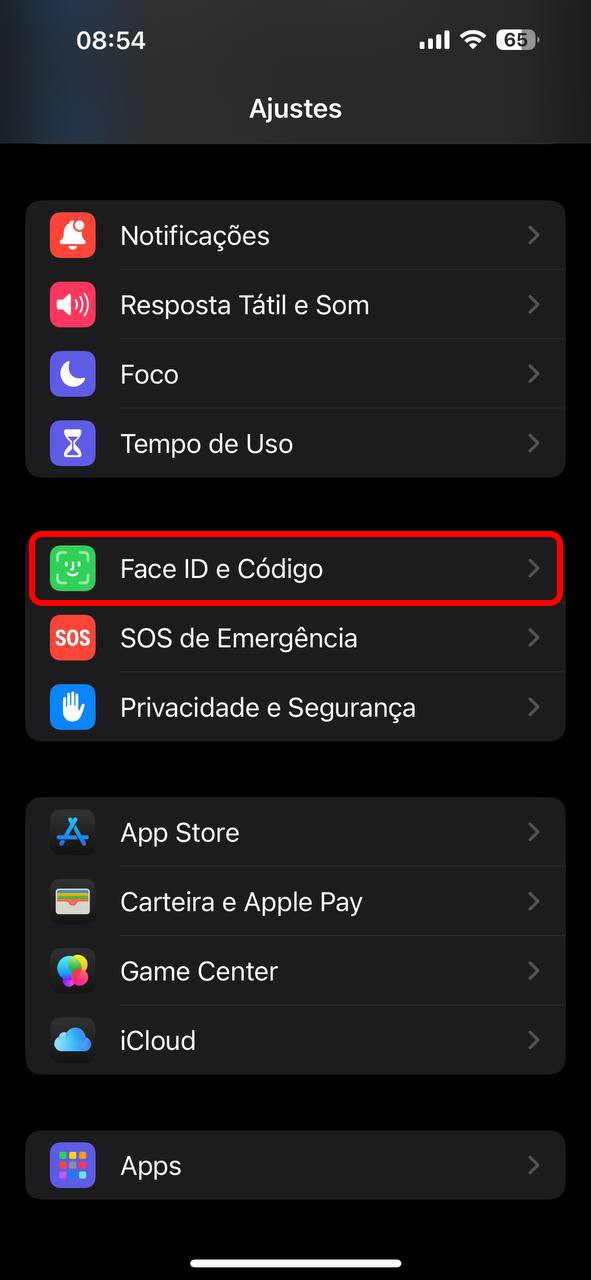Open Game Center settings
This screenshot has width=591, height=1280.
coord(295,971)
